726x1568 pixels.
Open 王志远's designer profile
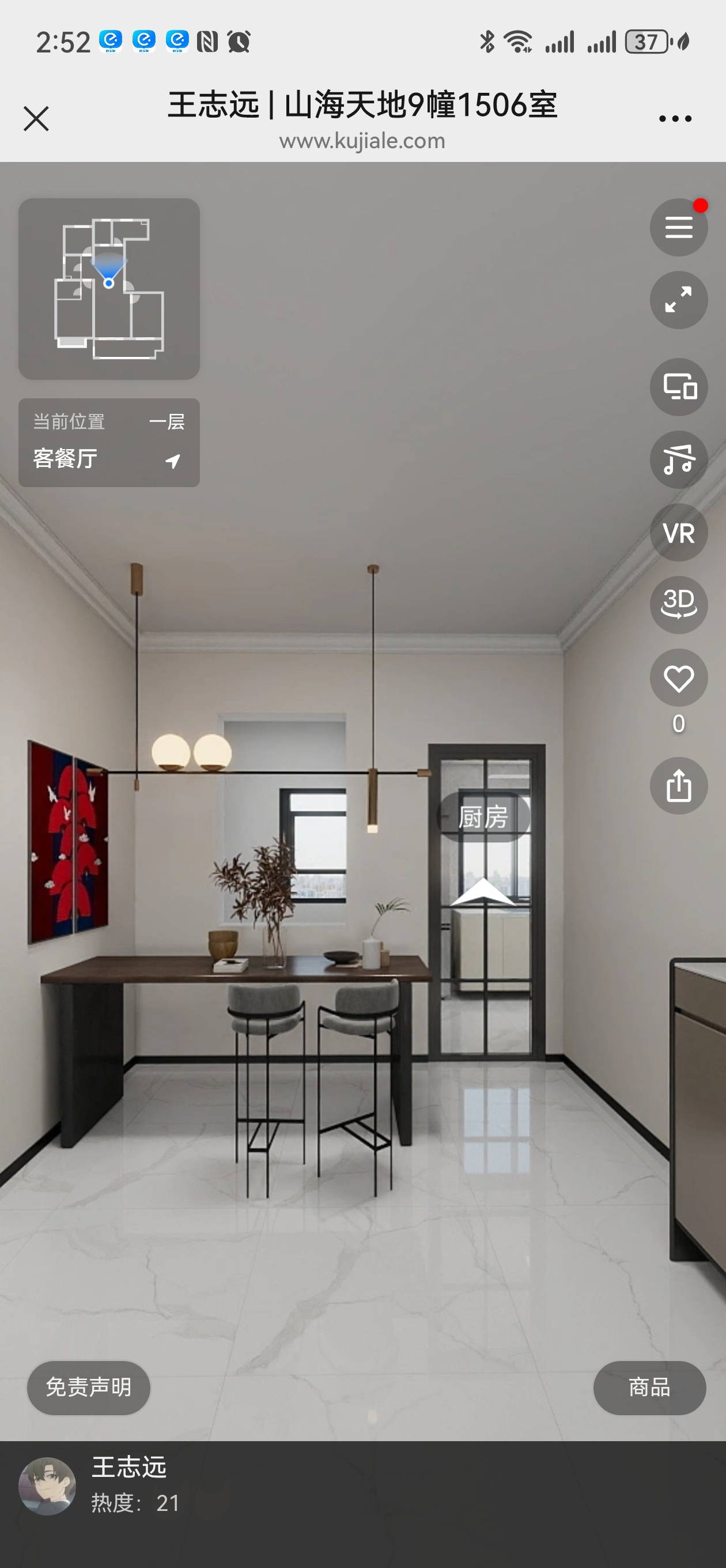47,1486
